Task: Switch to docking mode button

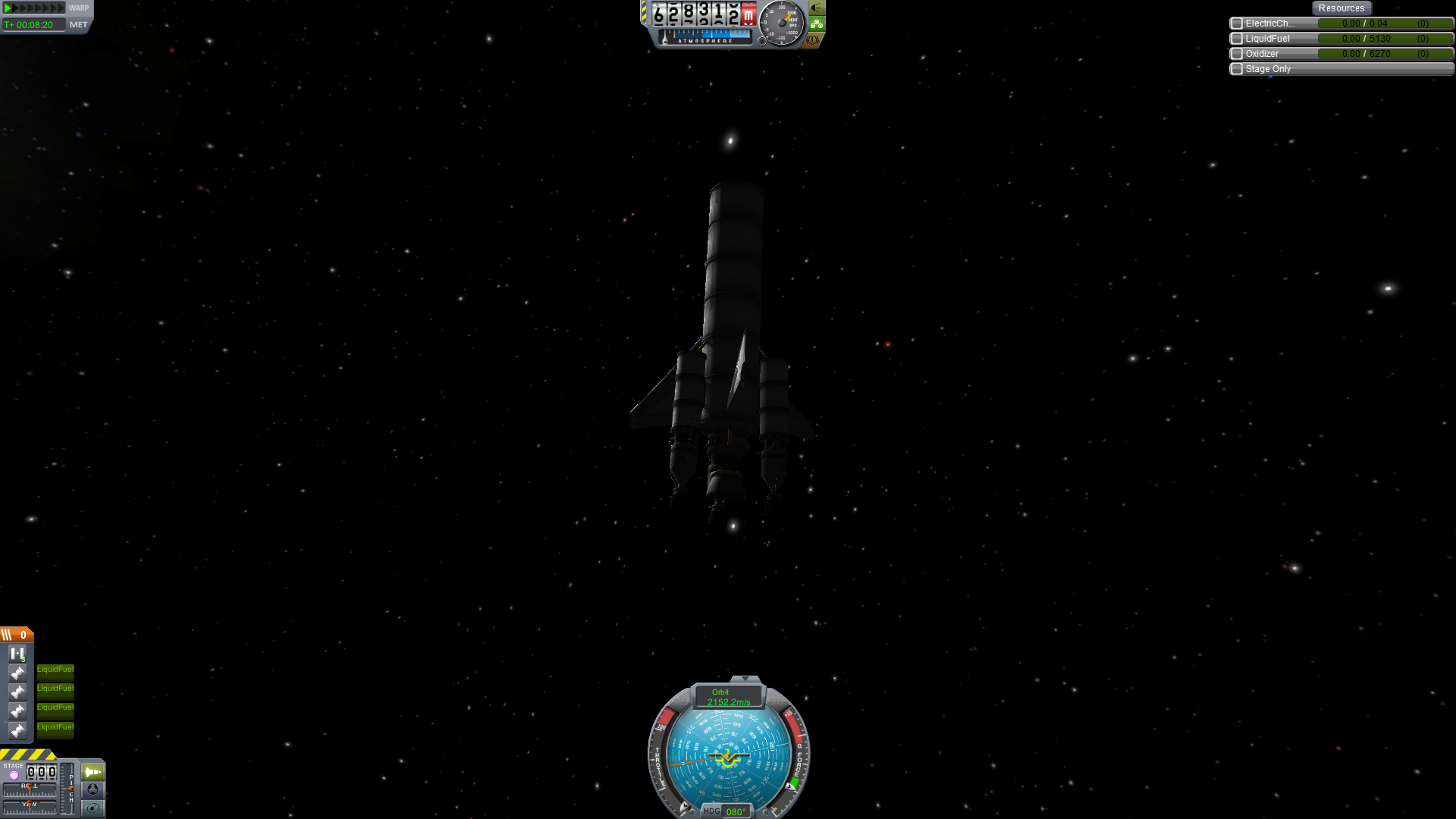Action: (x=93, y=789)
